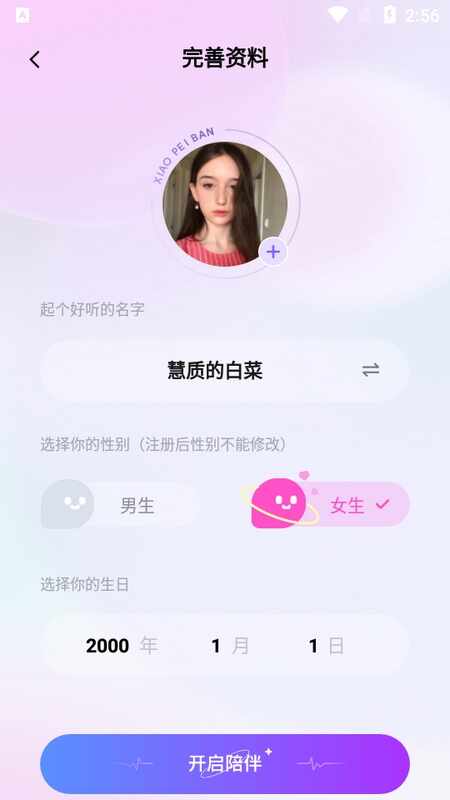Tap the 开启陪伴 button to continue
Image resolution: width=450 pixels, height=800 pixels.
(225, 764)
